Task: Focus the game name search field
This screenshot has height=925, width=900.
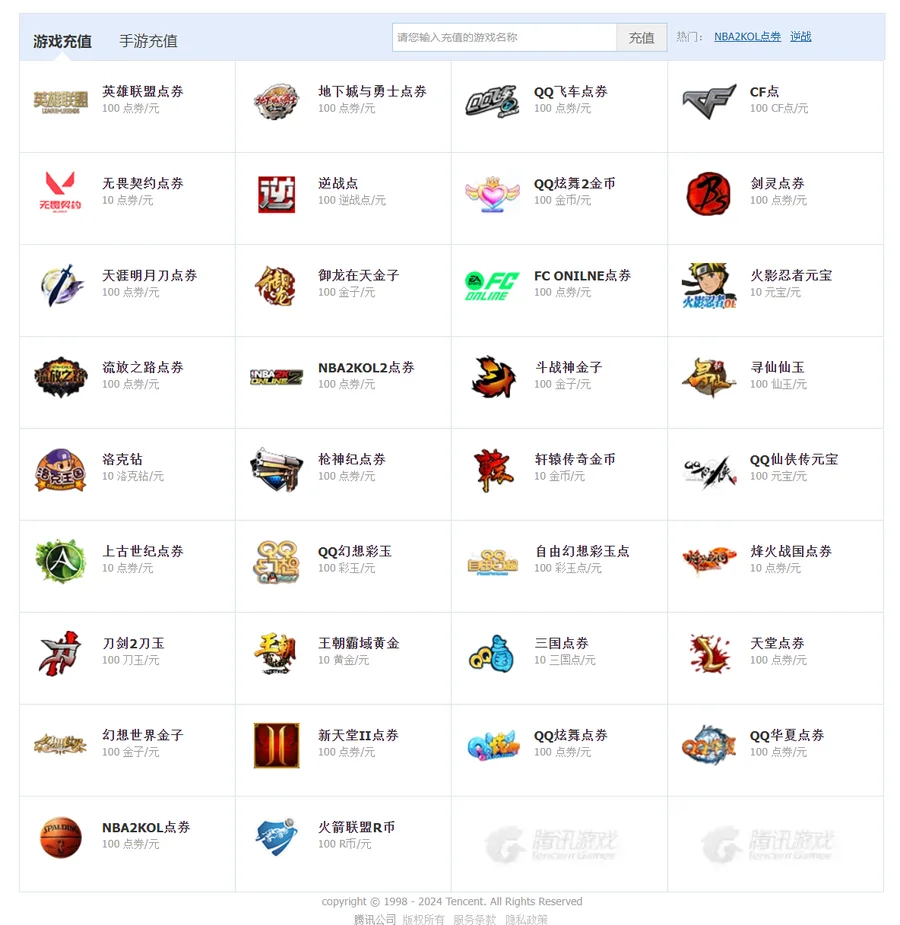Action: 503,38
